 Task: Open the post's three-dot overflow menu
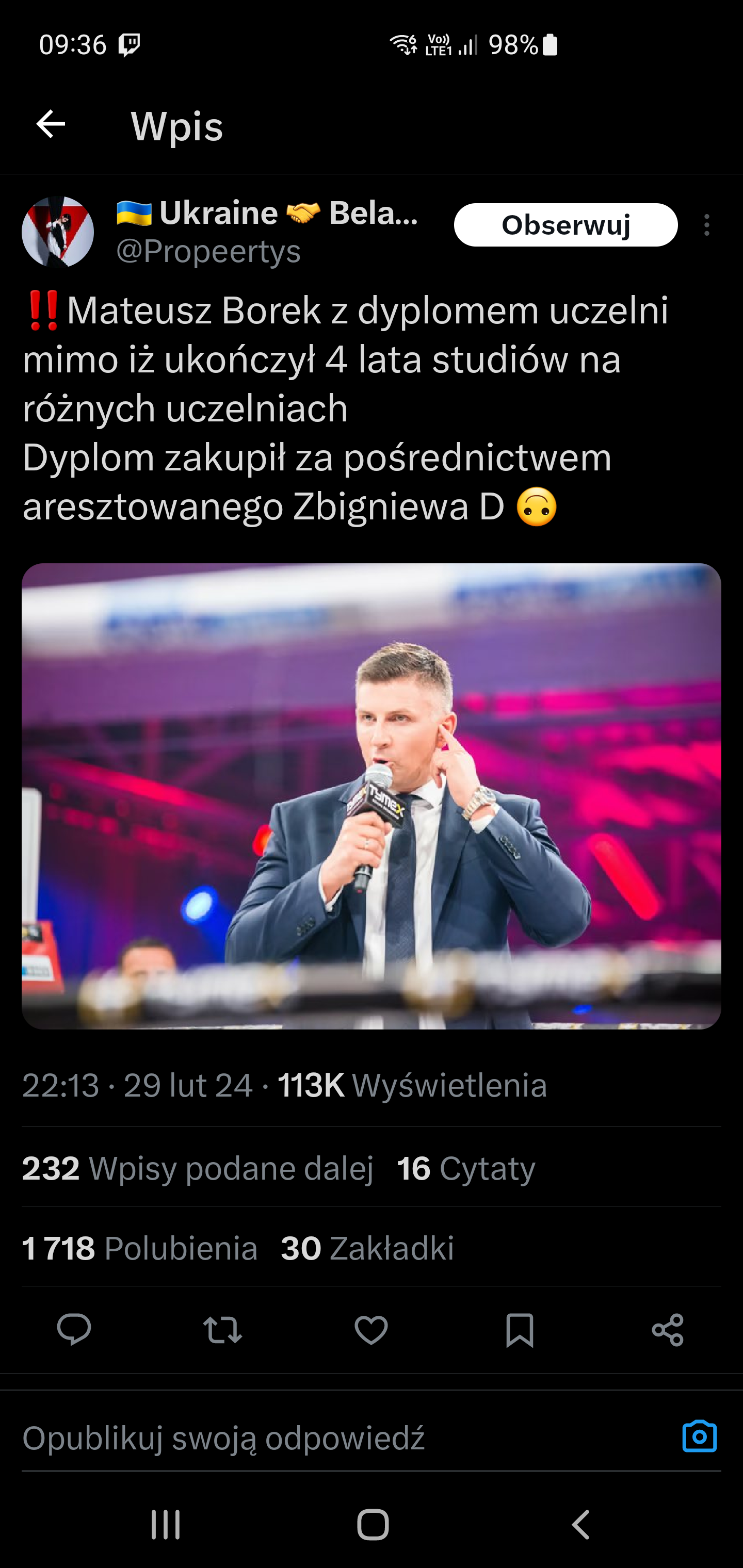(x=706, y=225)
